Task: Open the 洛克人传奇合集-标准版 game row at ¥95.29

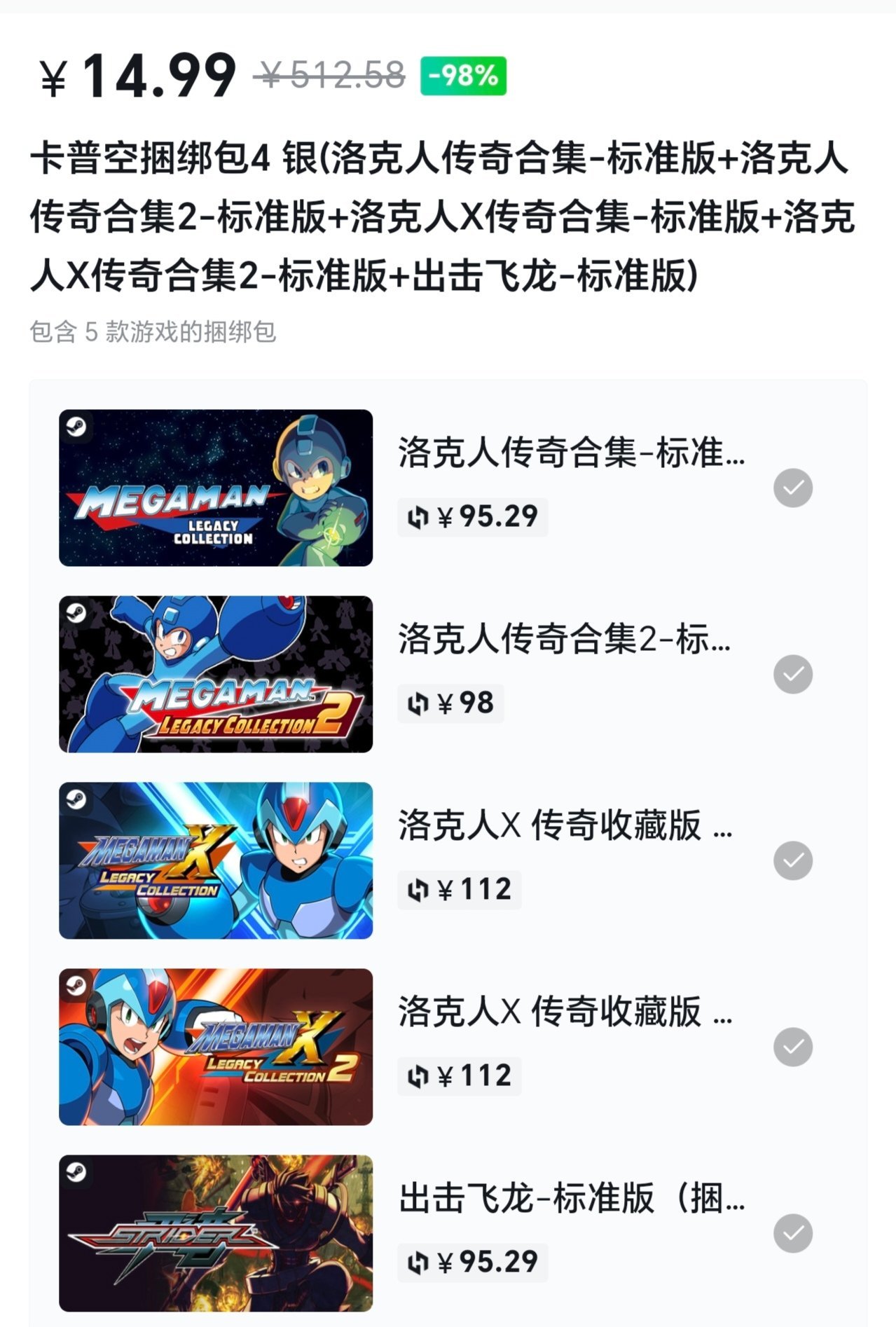Action: 570,453
